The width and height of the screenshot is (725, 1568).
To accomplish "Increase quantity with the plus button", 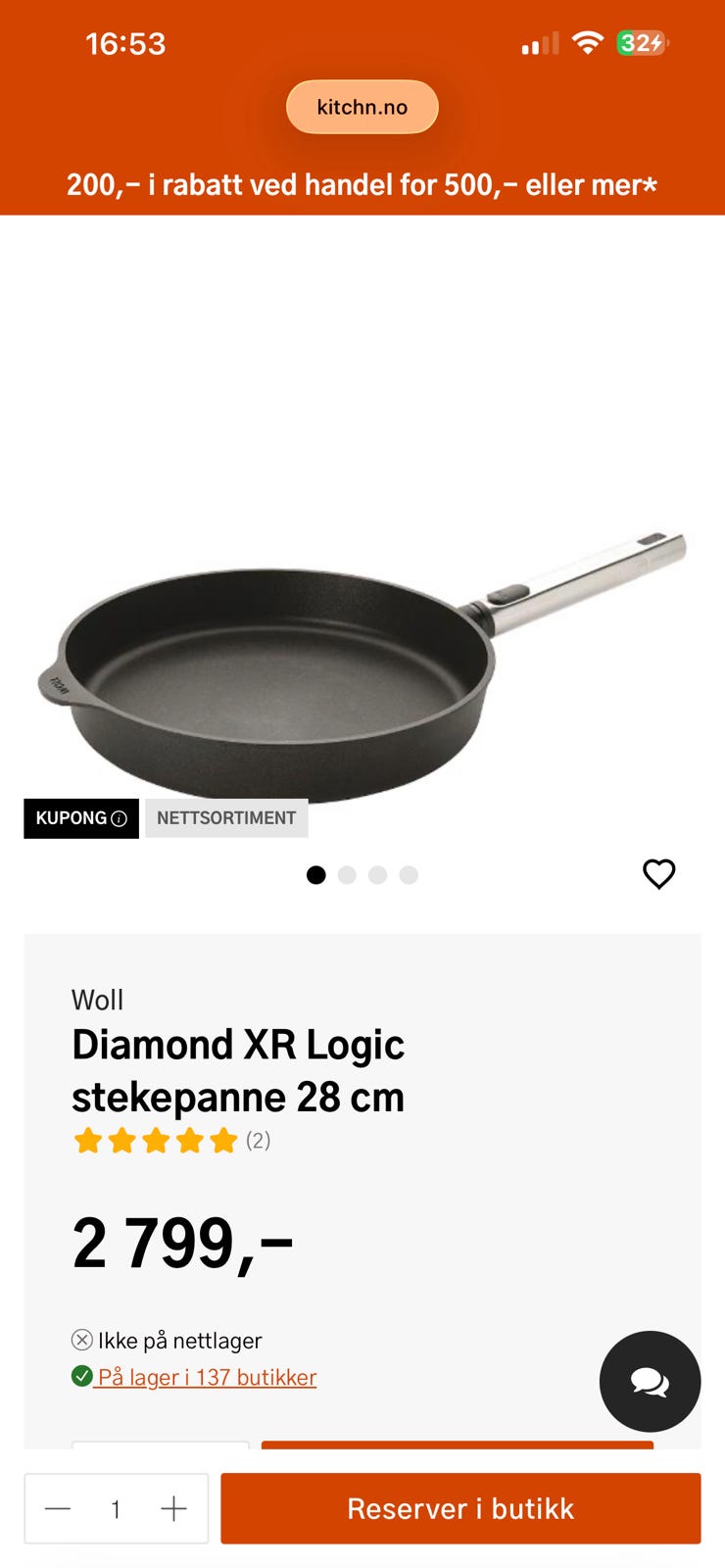I will (x=173, y=1508).
